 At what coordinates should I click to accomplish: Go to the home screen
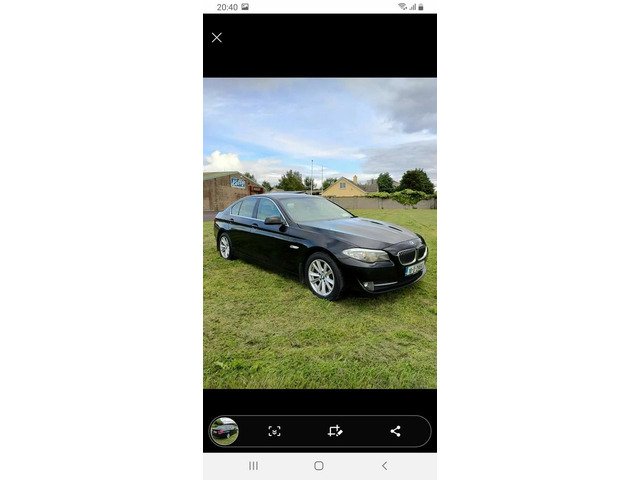coord(319,466)
